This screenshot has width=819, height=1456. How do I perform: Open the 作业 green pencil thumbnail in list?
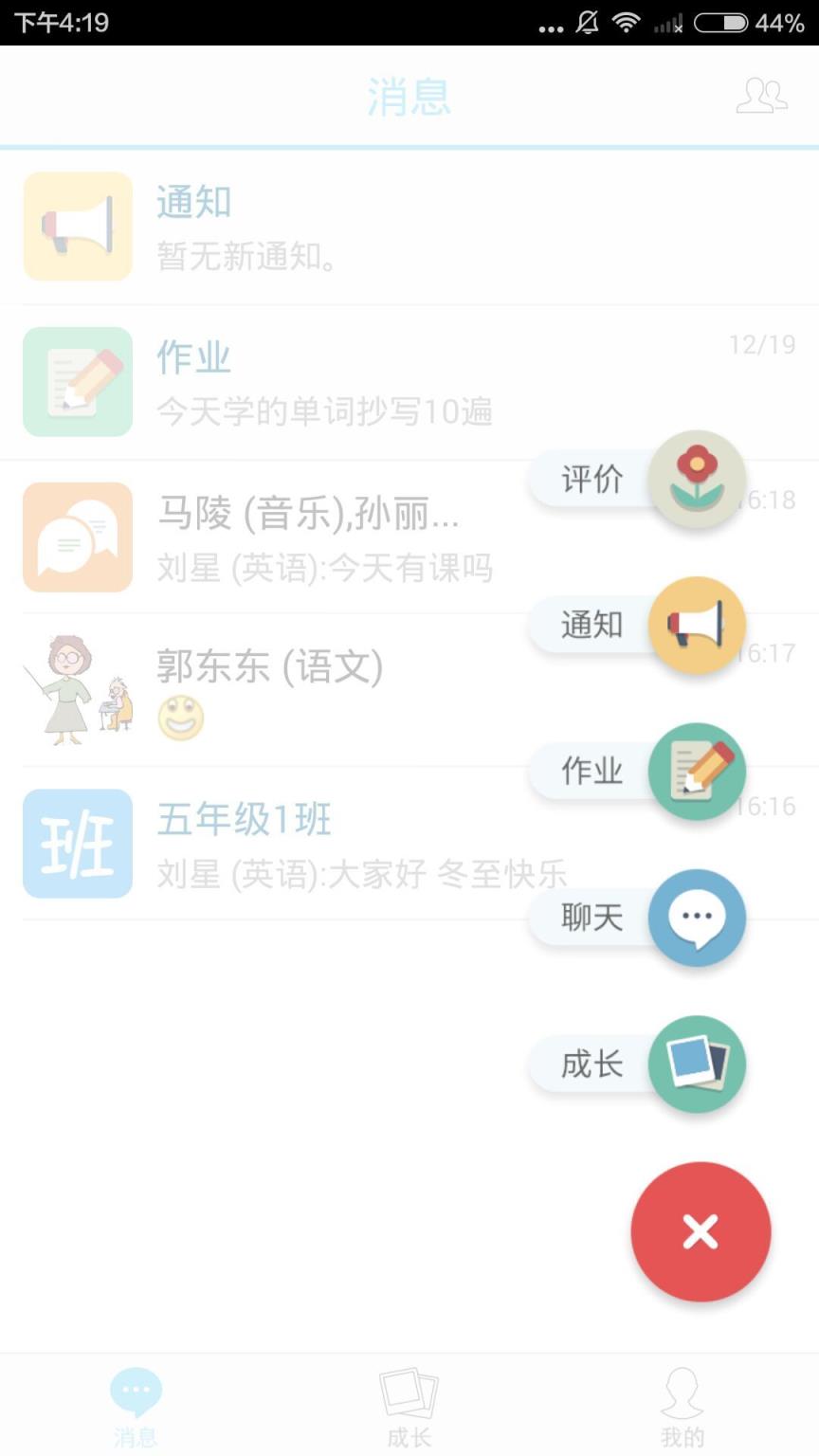click(77, 382)
